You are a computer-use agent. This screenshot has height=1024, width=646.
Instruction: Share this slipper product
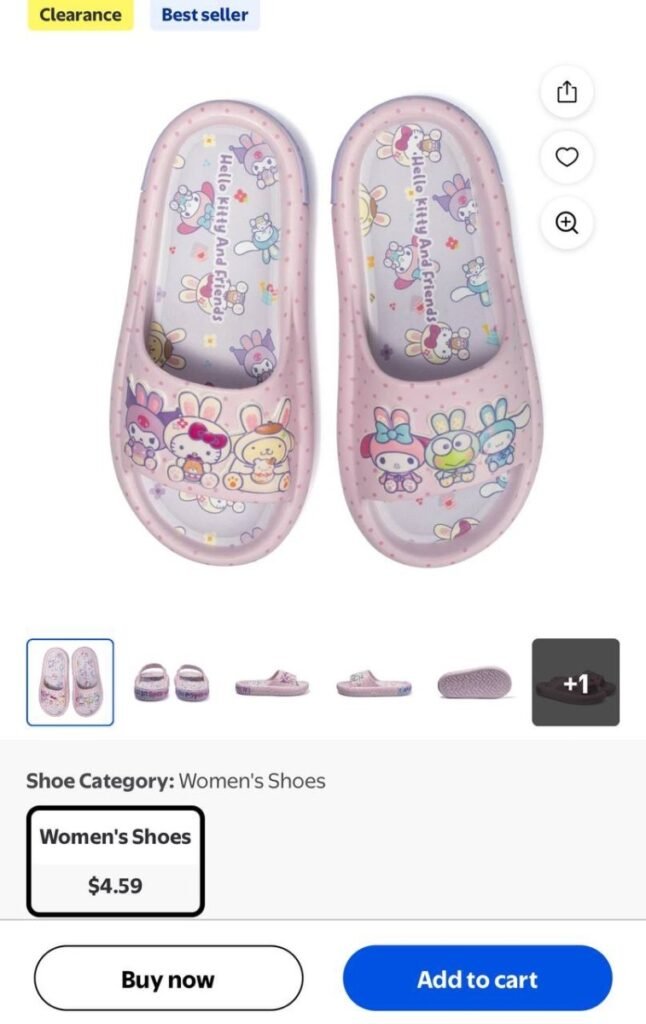pos(567,93)
